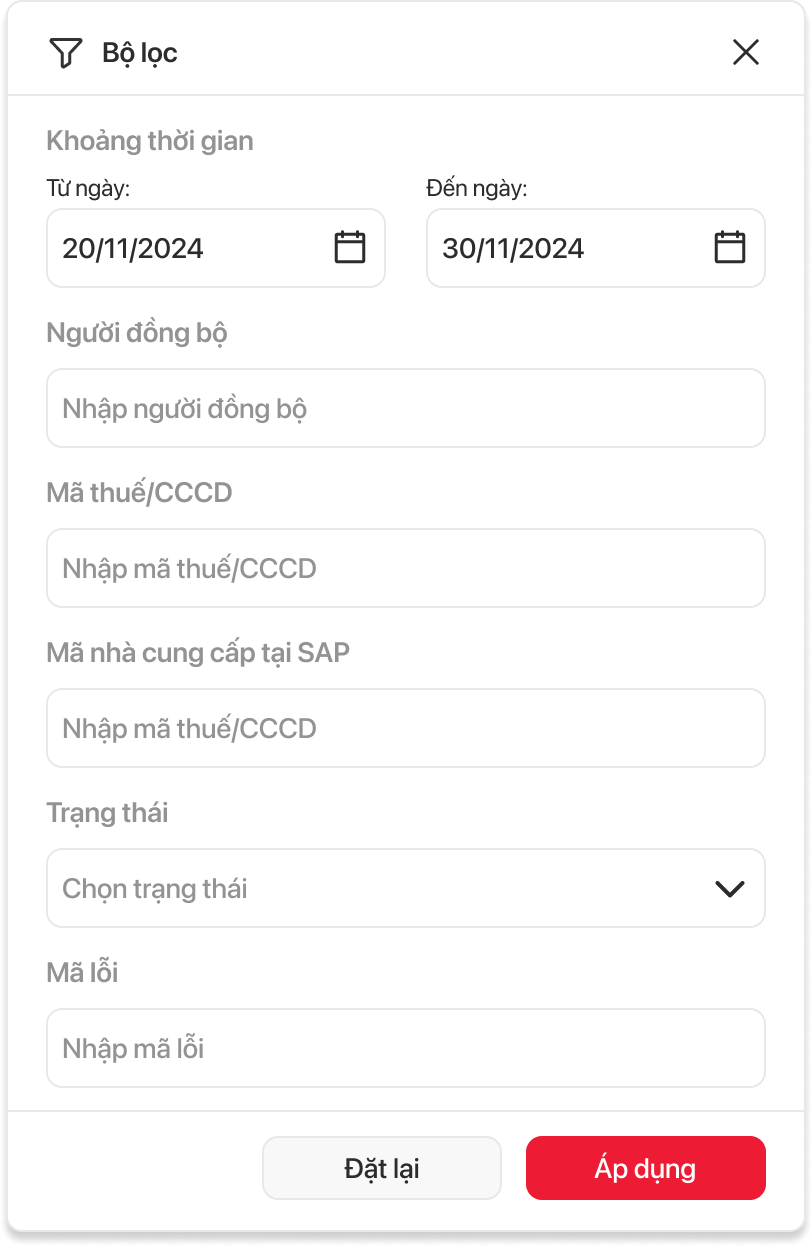Expand the Chọn trạng thái dropdown
812x1246 pixels.
[x=405, y=888]
